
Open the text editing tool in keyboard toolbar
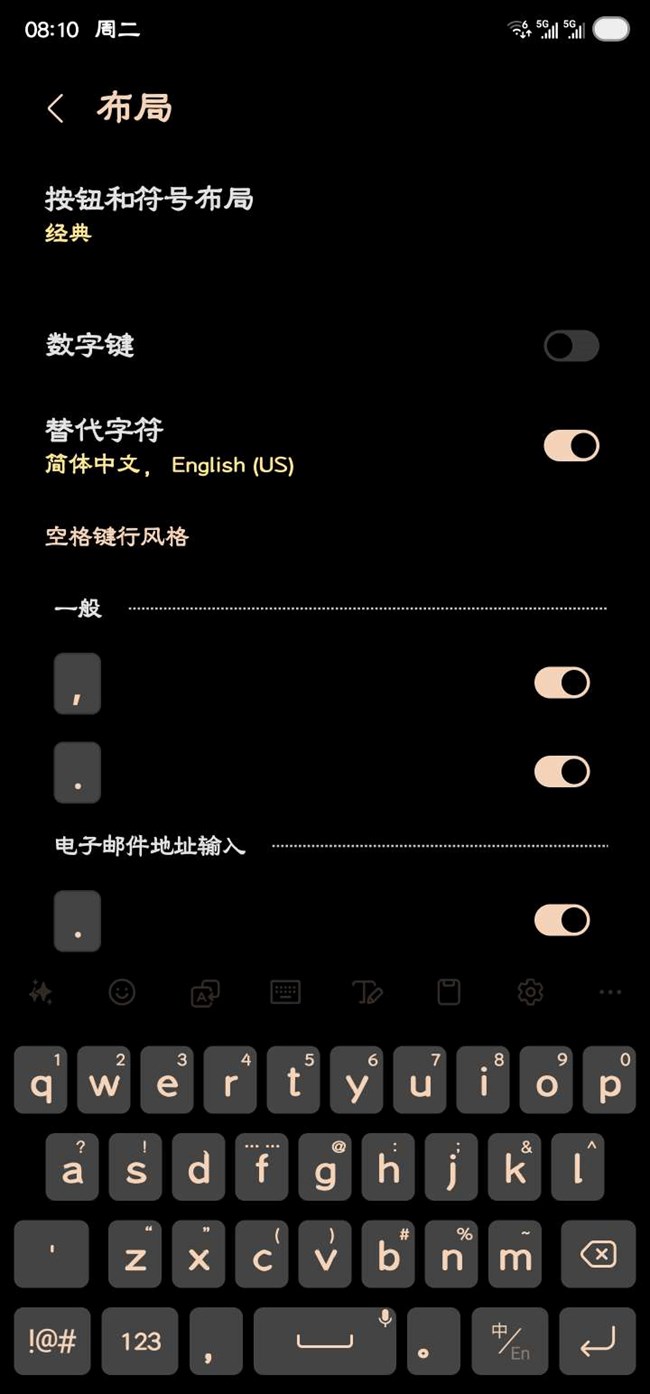(x=367, y=992)
